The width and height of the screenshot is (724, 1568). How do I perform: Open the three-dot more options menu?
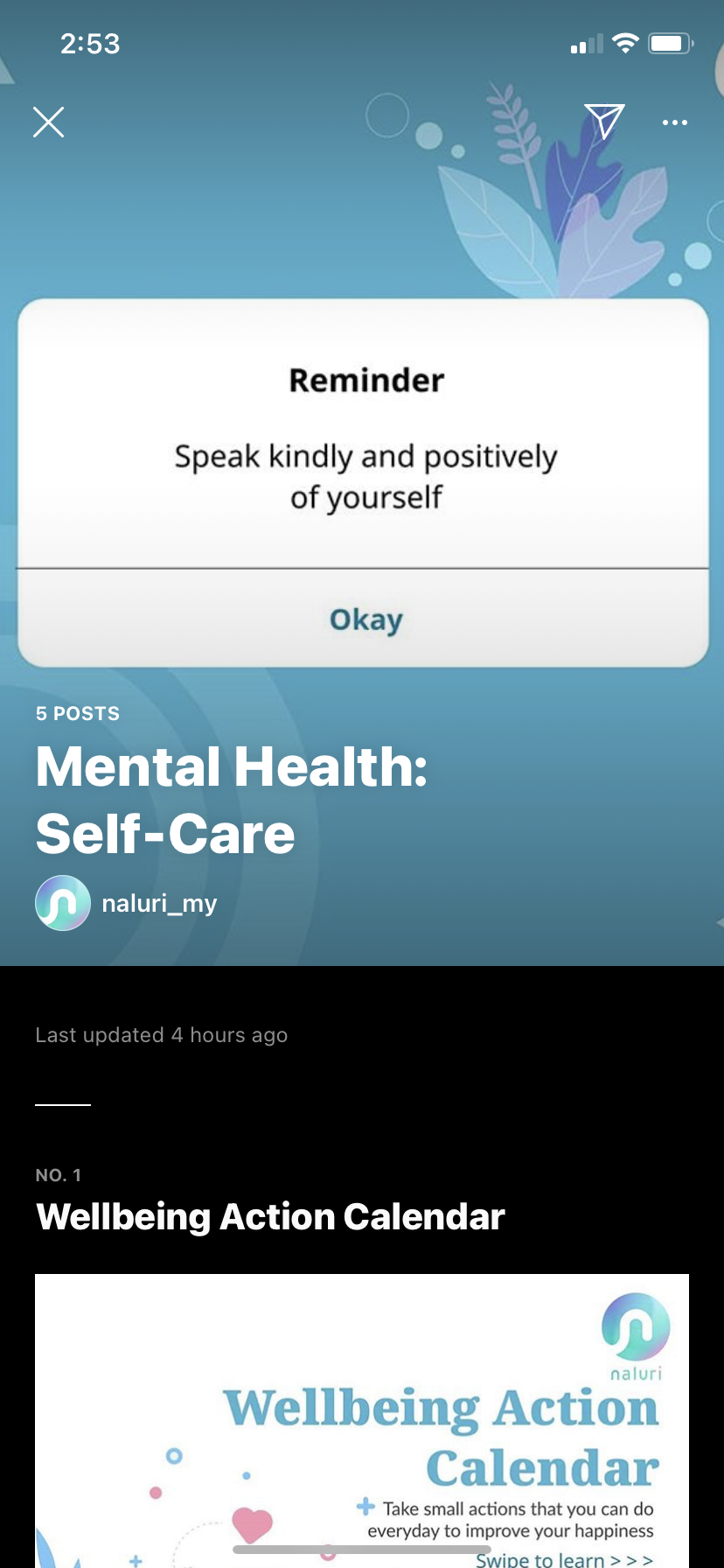[x=674, y=122]
